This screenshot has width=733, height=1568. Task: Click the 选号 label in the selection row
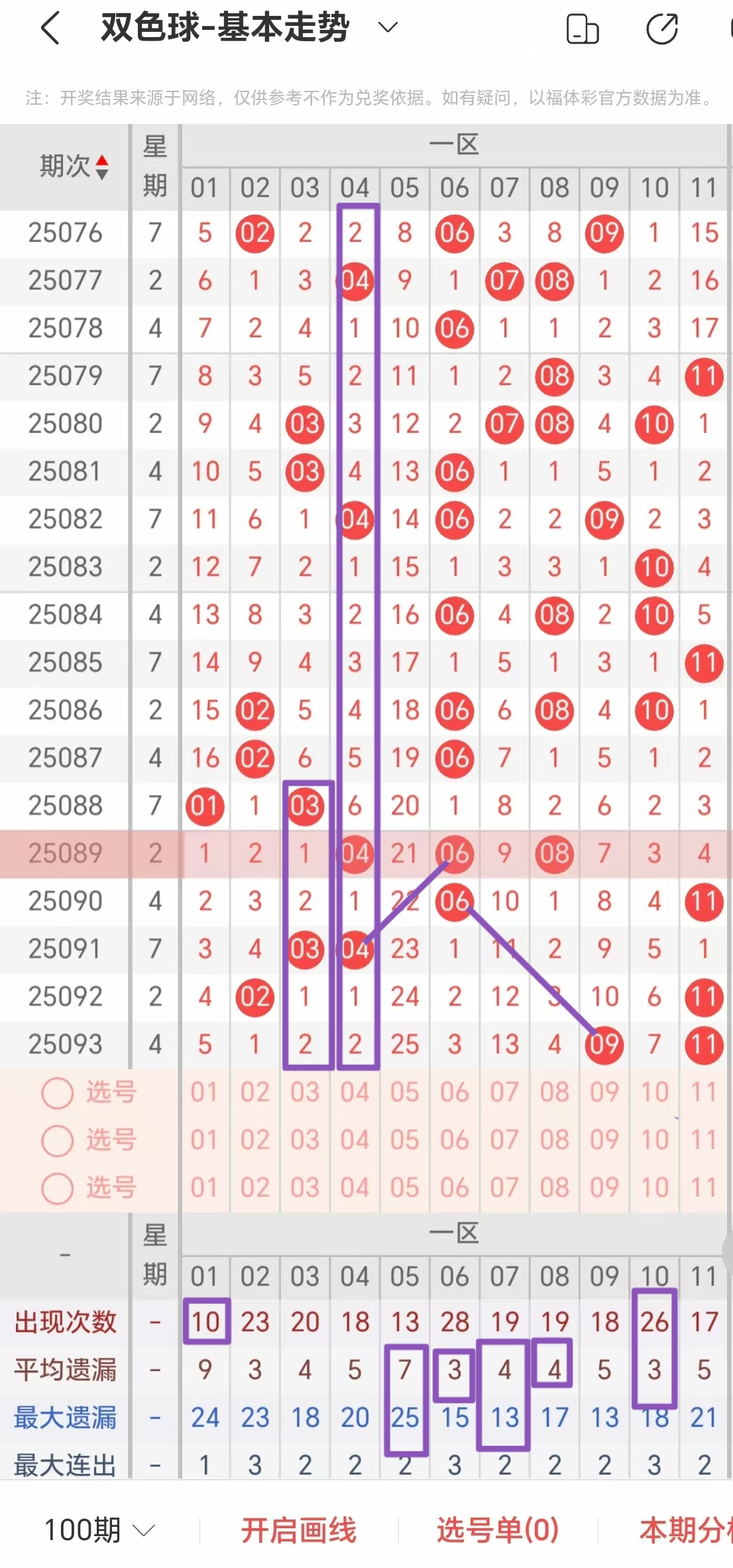point(109,1093)
